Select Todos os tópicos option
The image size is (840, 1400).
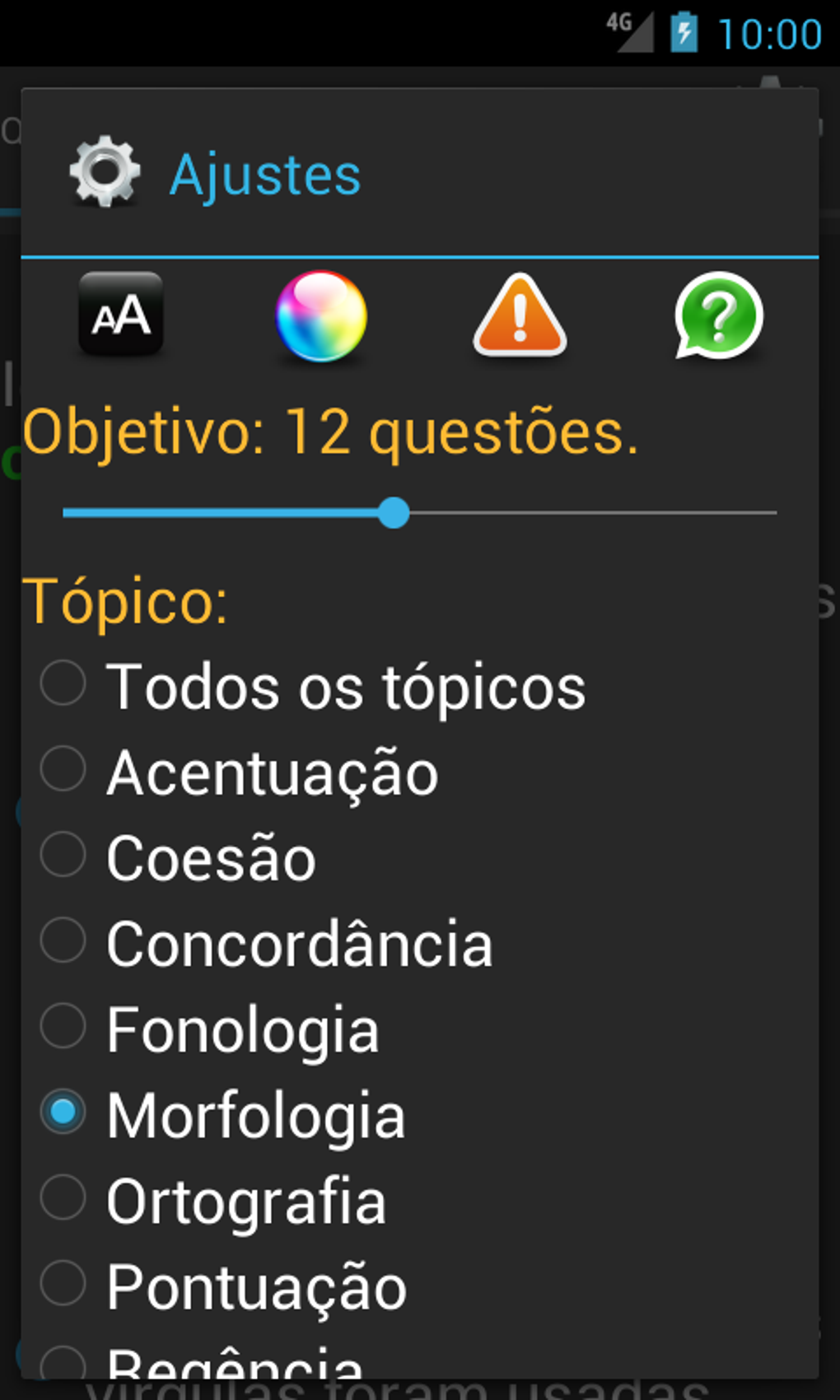(63, 684)
